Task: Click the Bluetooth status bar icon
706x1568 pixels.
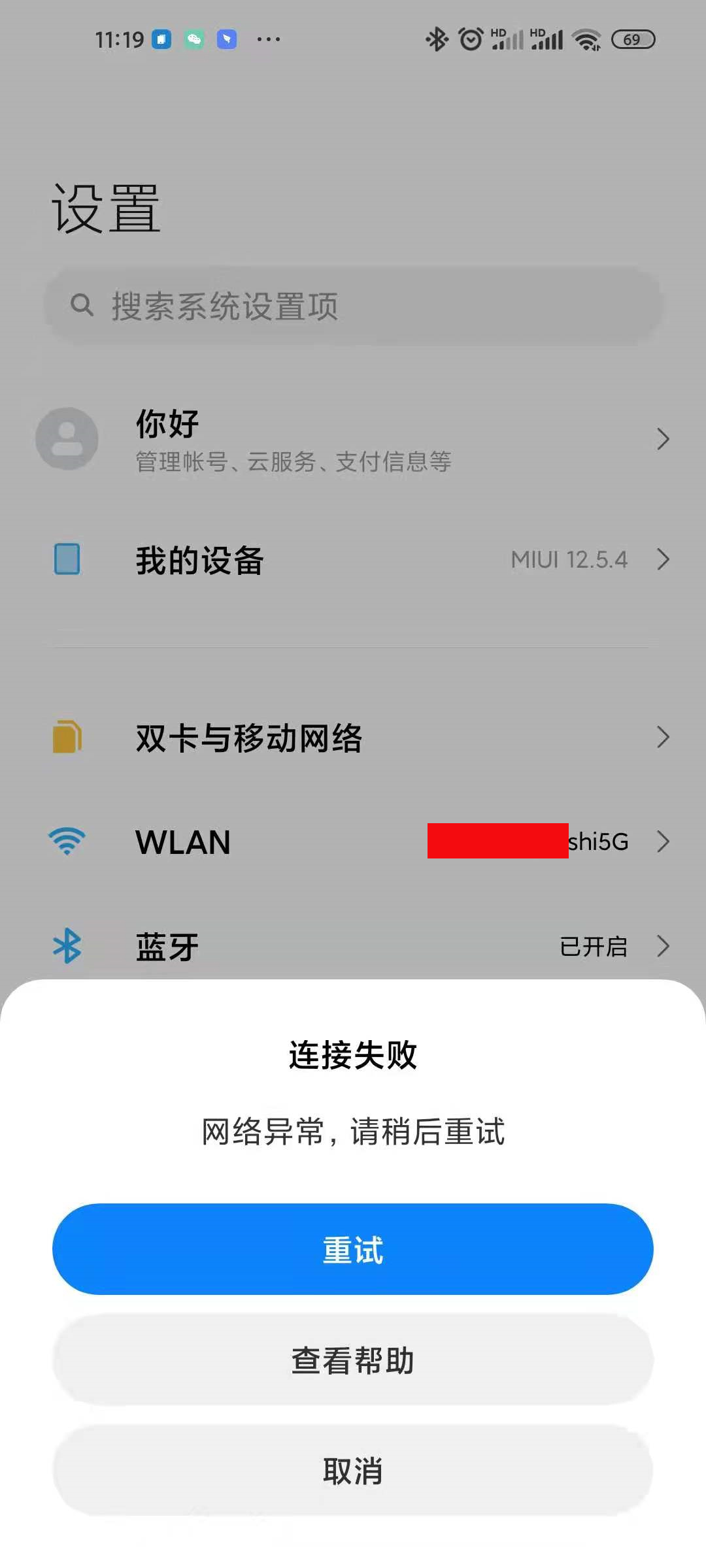Action: point(436,39)
